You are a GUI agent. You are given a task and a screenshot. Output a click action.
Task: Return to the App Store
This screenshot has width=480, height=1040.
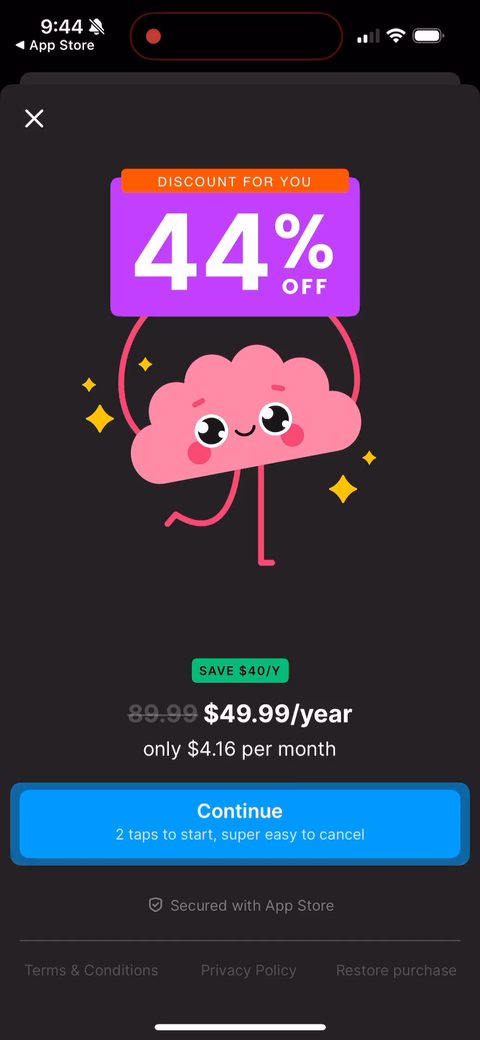click(x=55, y=46)
